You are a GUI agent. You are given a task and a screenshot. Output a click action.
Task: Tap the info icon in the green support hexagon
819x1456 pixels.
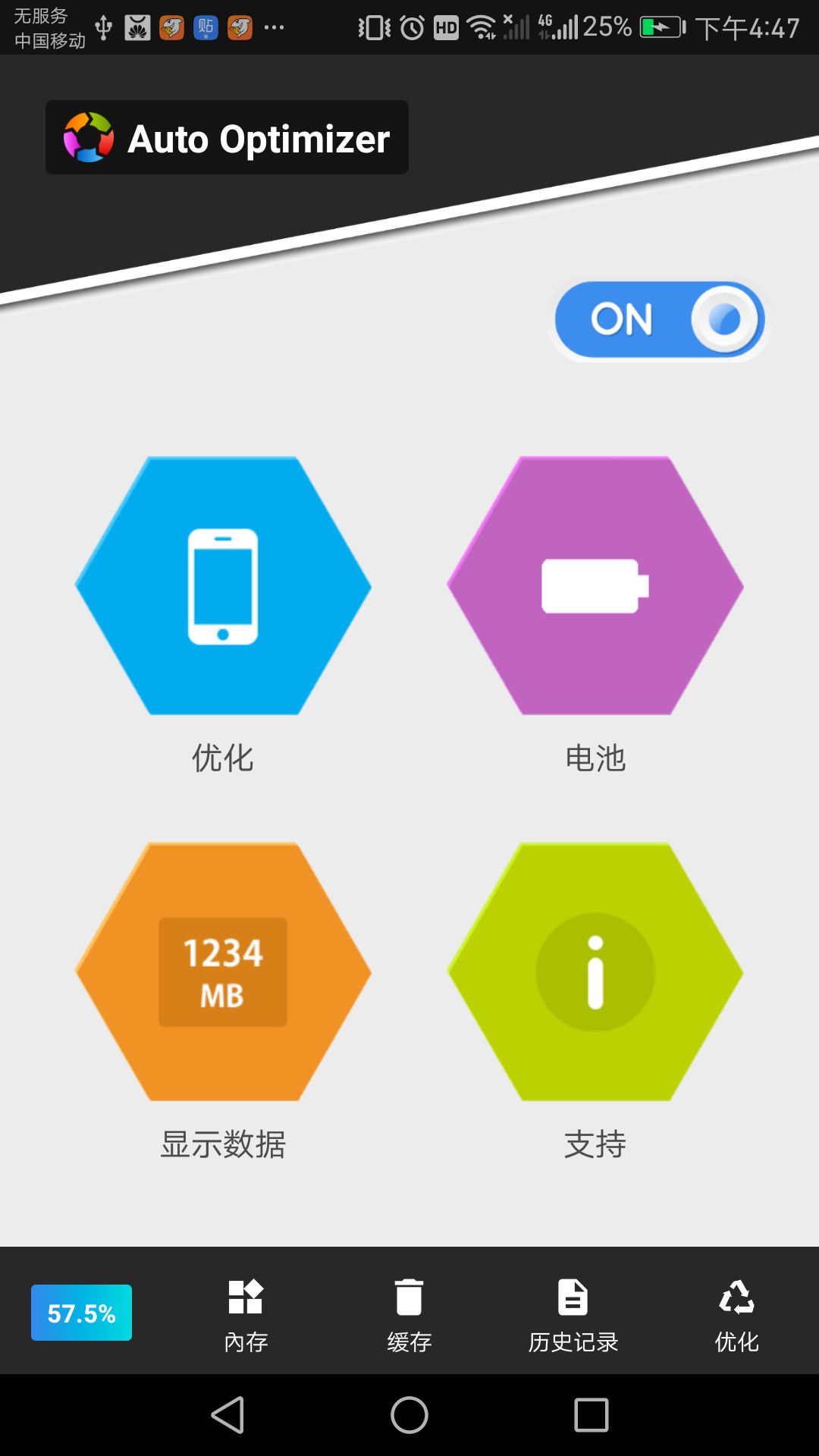(x=594, y=973)
